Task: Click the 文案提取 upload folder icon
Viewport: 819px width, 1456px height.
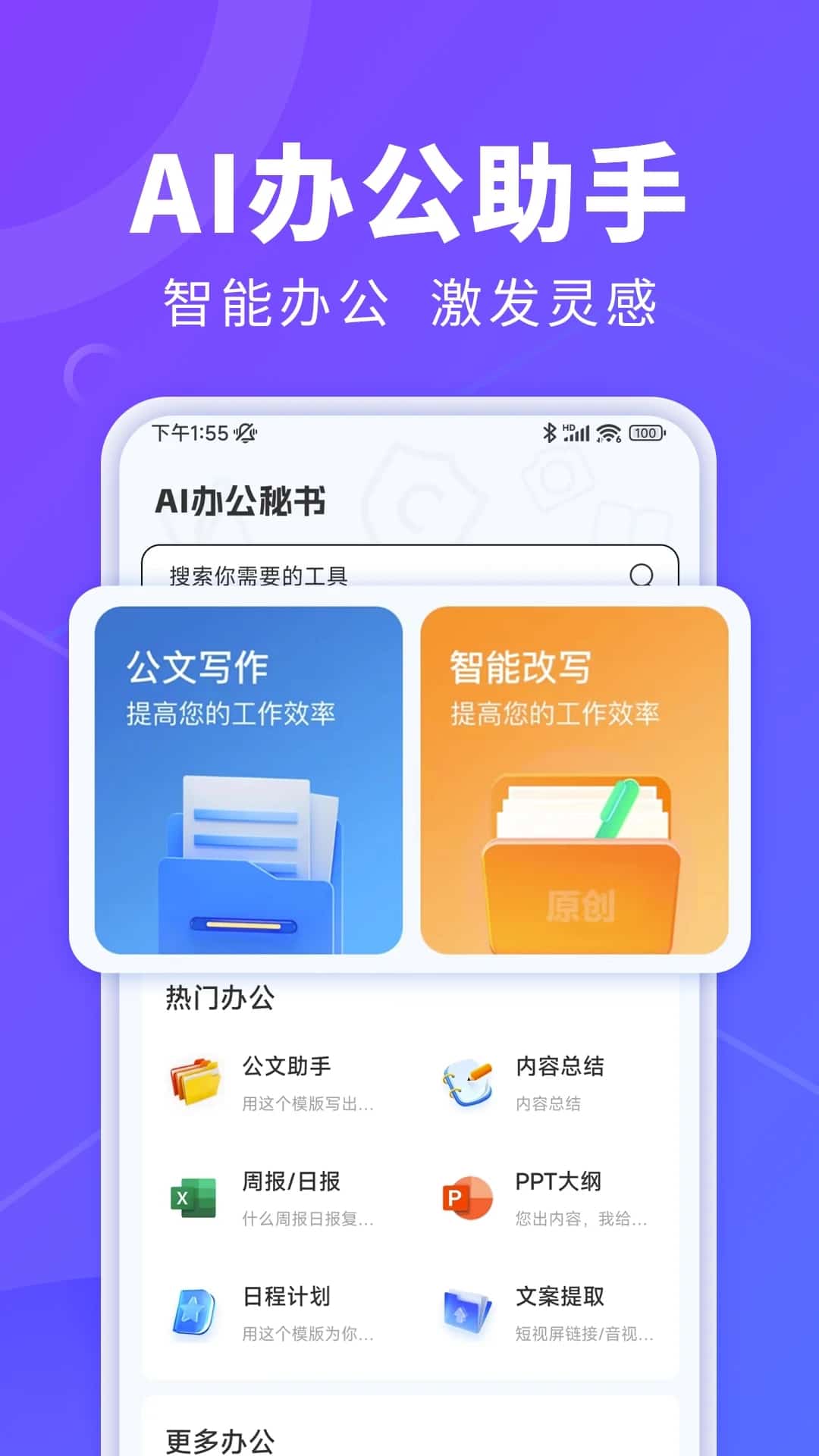Action: pos(469,1308)
